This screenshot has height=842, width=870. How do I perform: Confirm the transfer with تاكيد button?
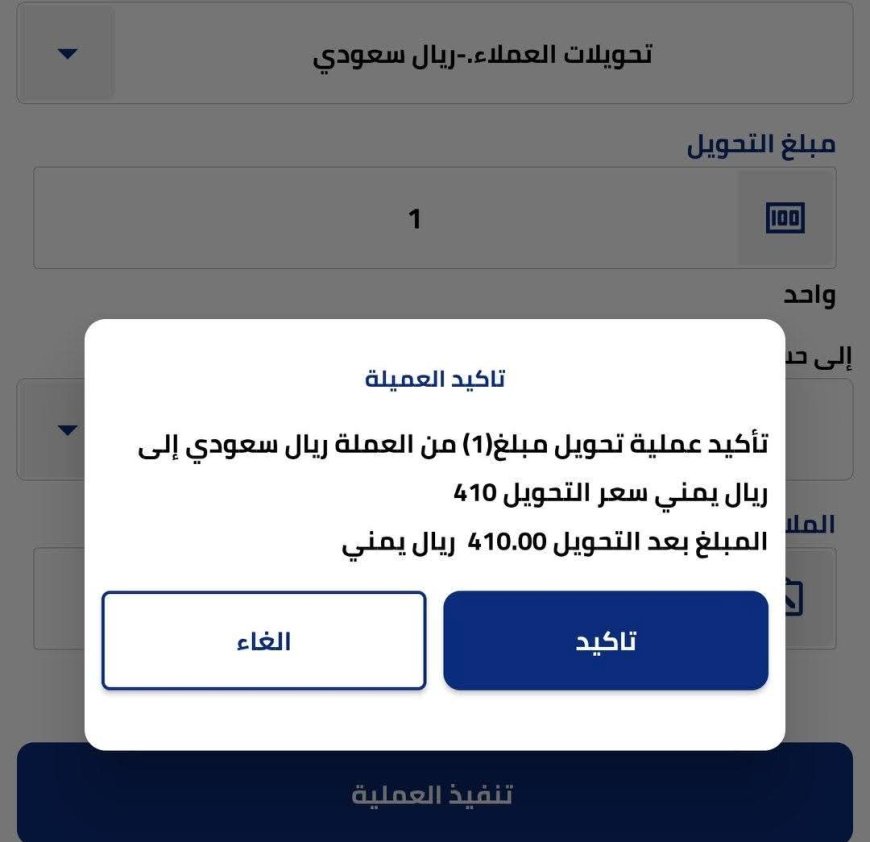point(605,641)
